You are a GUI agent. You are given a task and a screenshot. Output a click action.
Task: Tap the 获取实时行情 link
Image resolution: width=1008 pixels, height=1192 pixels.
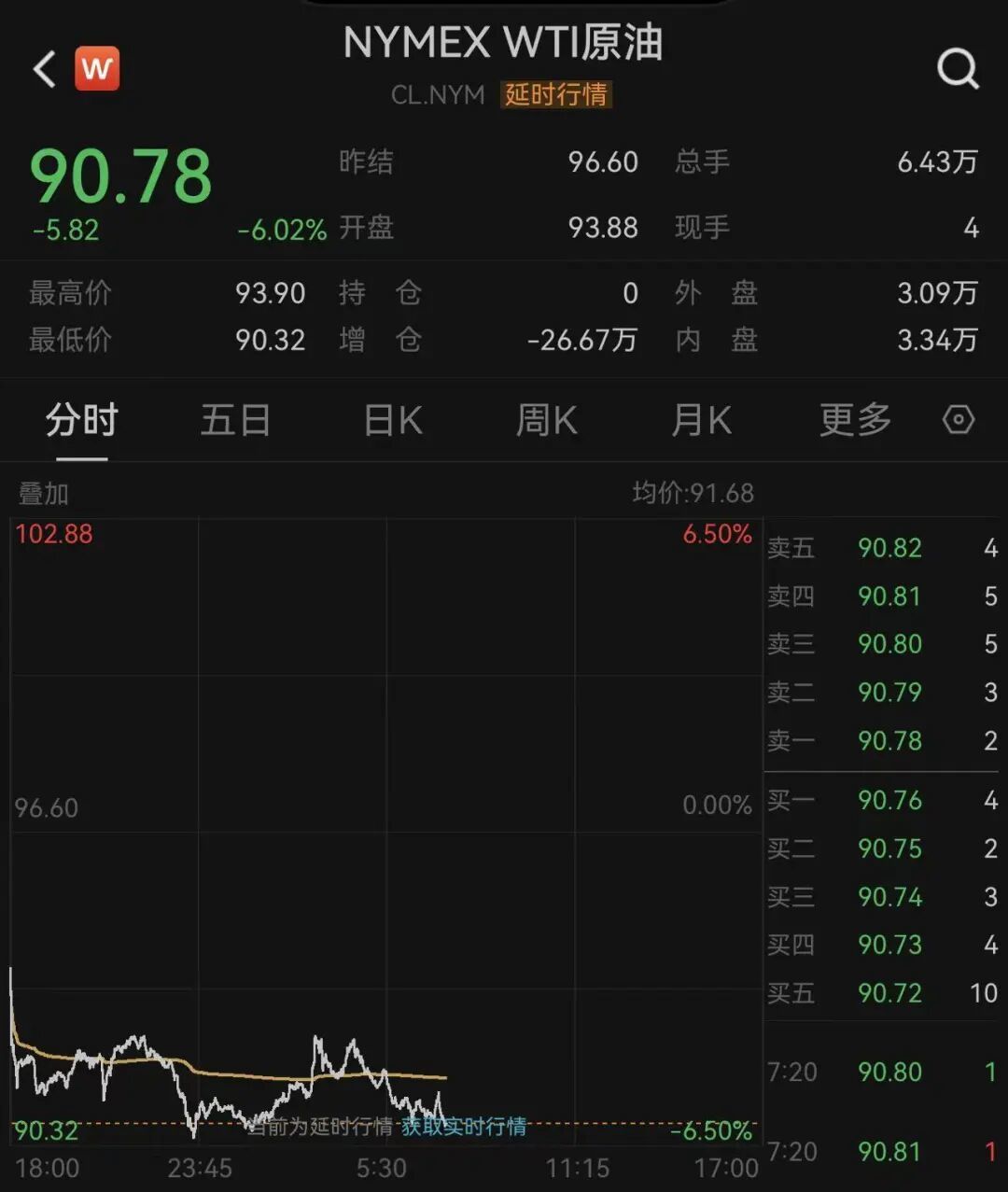(464, 1127)
